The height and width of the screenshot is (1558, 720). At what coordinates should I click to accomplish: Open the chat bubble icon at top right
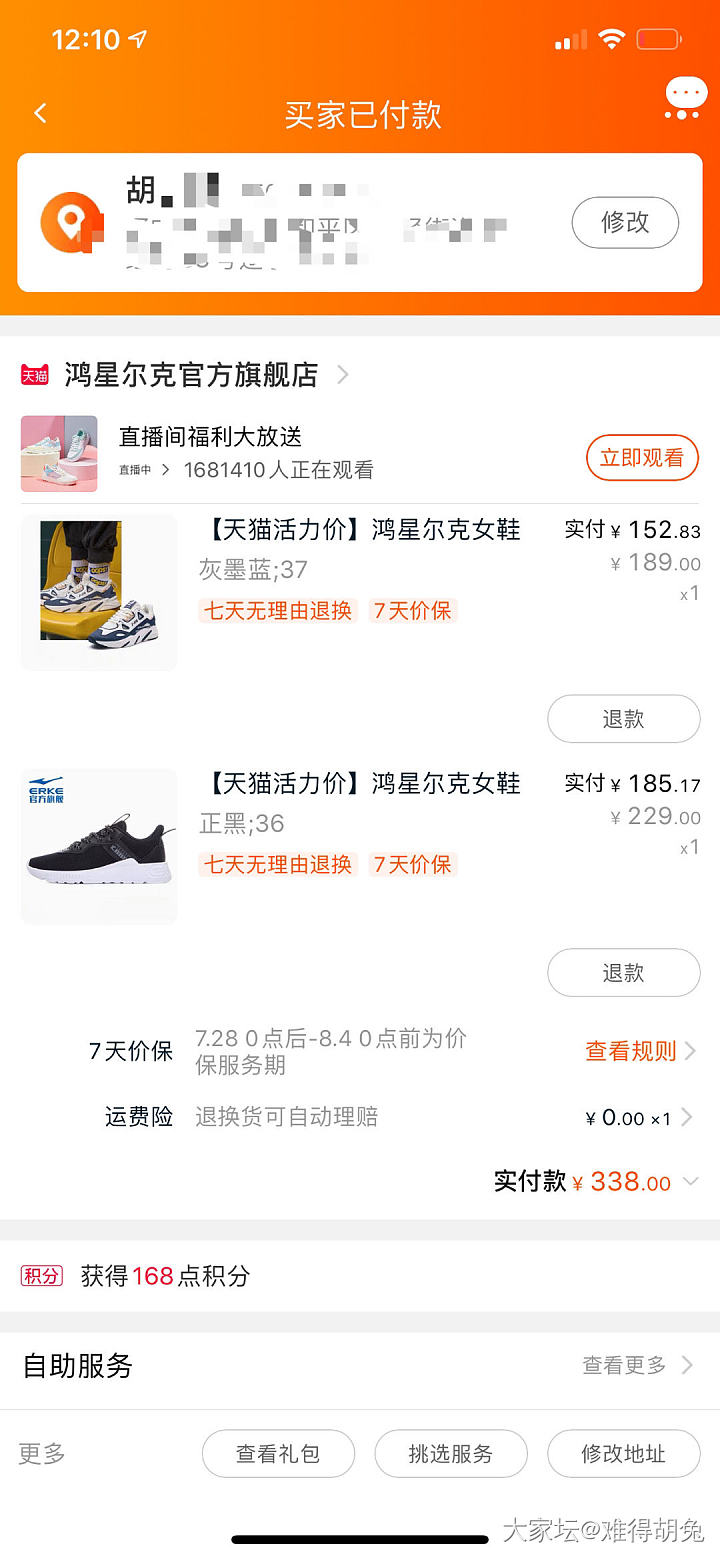[685, 100]
